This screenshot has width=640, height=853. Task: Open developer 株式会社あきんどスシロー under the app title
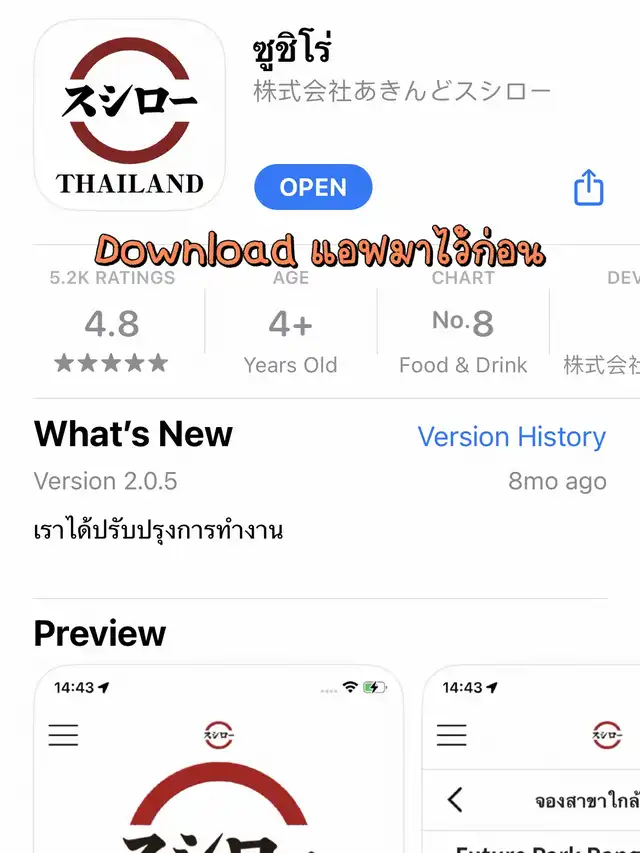402,93
